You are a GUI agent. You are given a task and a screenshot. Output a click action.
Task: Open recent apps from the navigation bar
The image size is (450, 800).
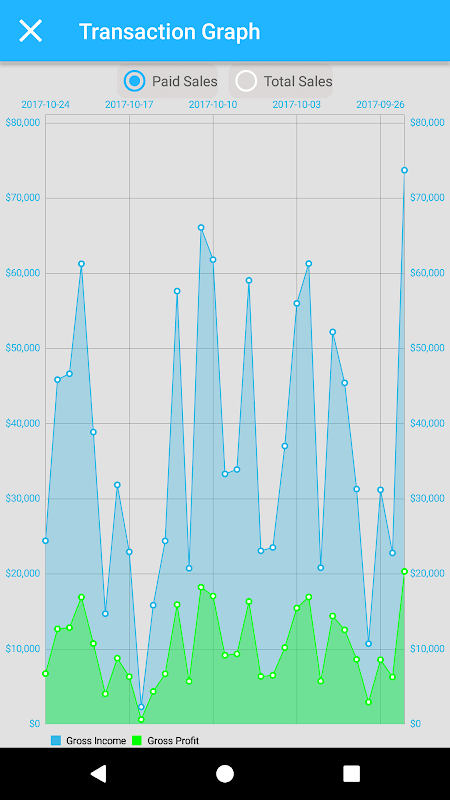point(352,774)
